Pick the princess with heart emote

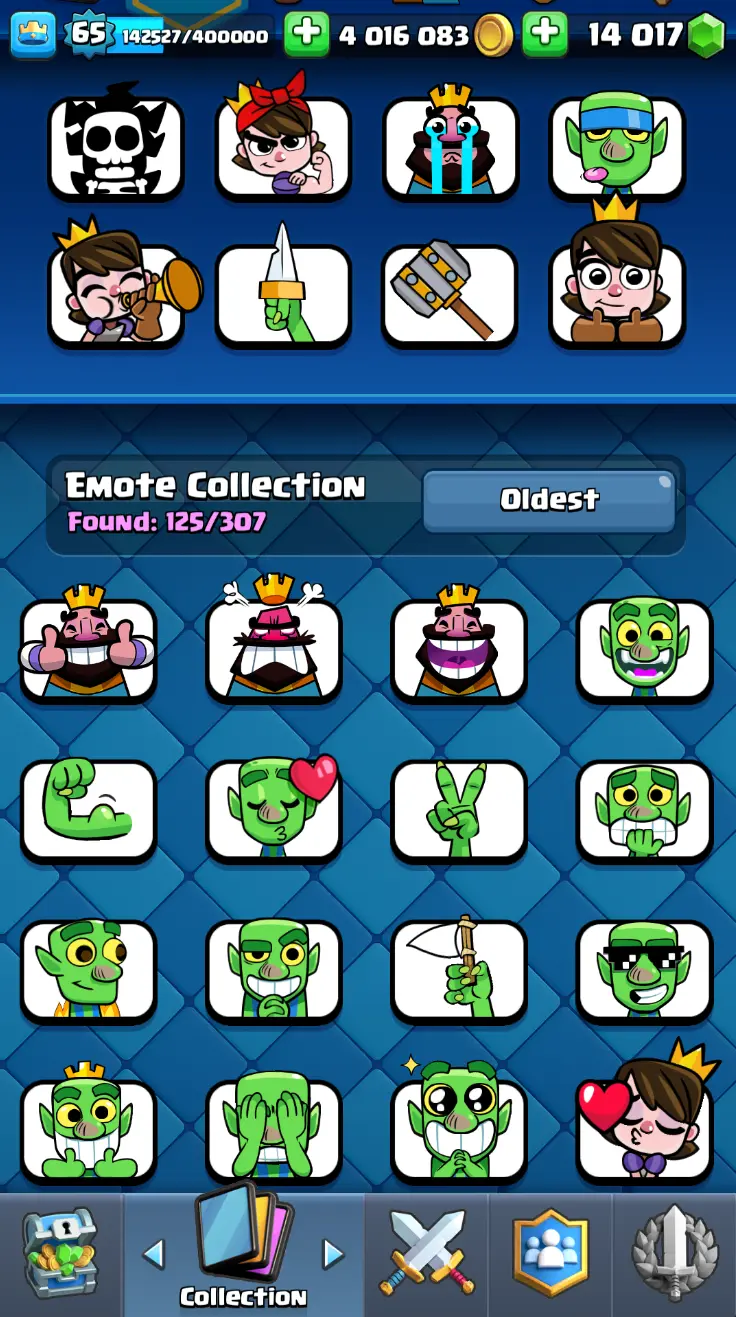click(x=644, y=1130)
